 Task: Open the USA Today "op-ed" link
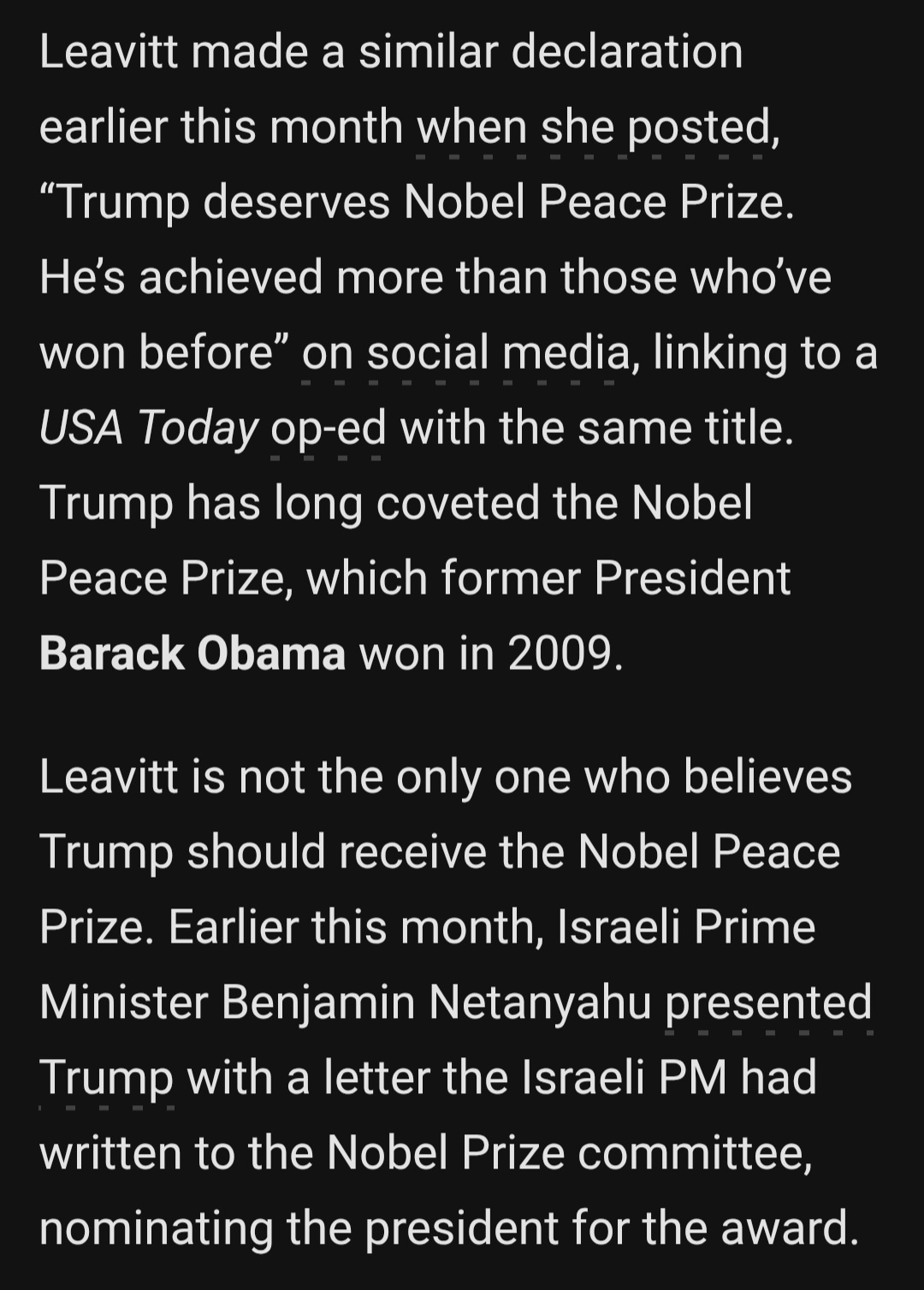[x=328, y=429]
